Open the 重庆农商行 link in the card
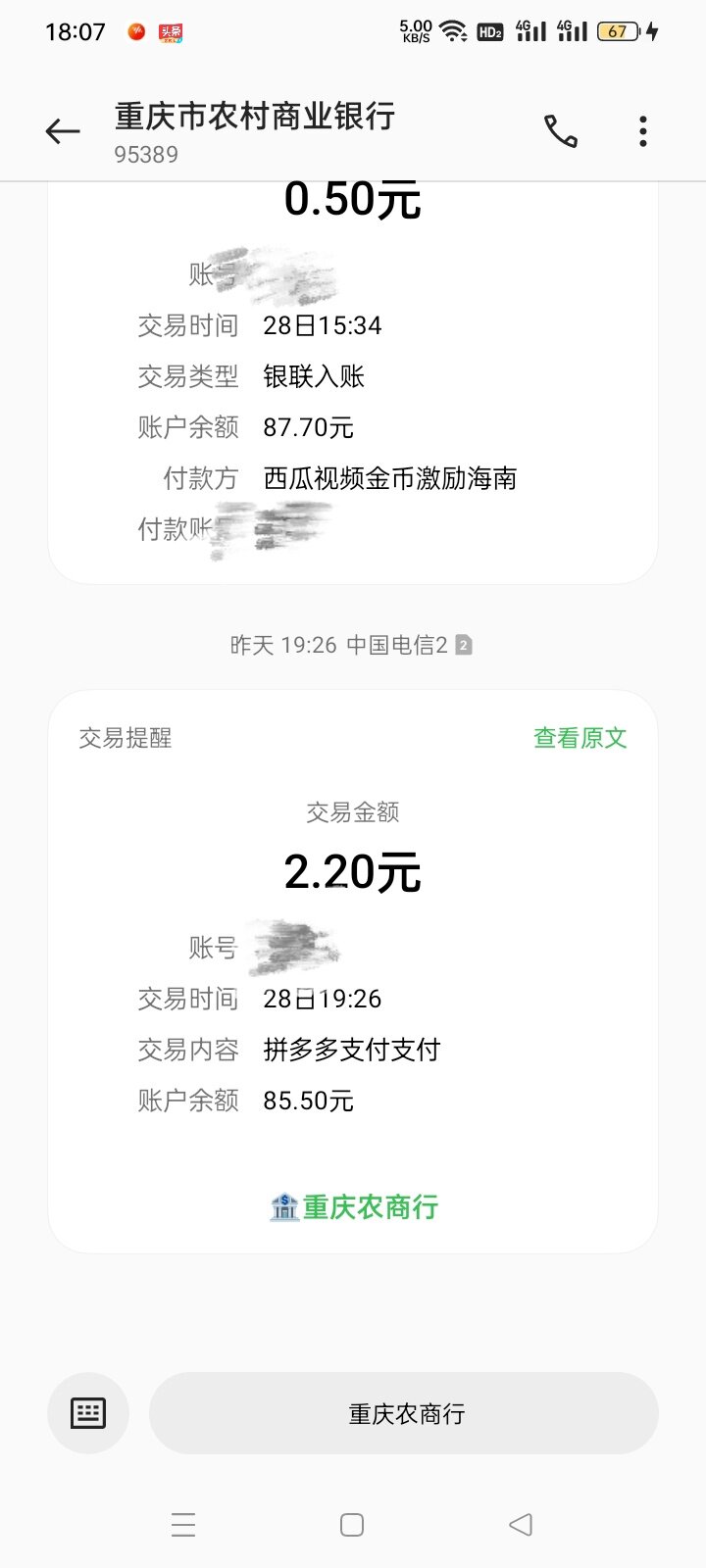This screenshot has width=706, height=1568. (353, 1206)
